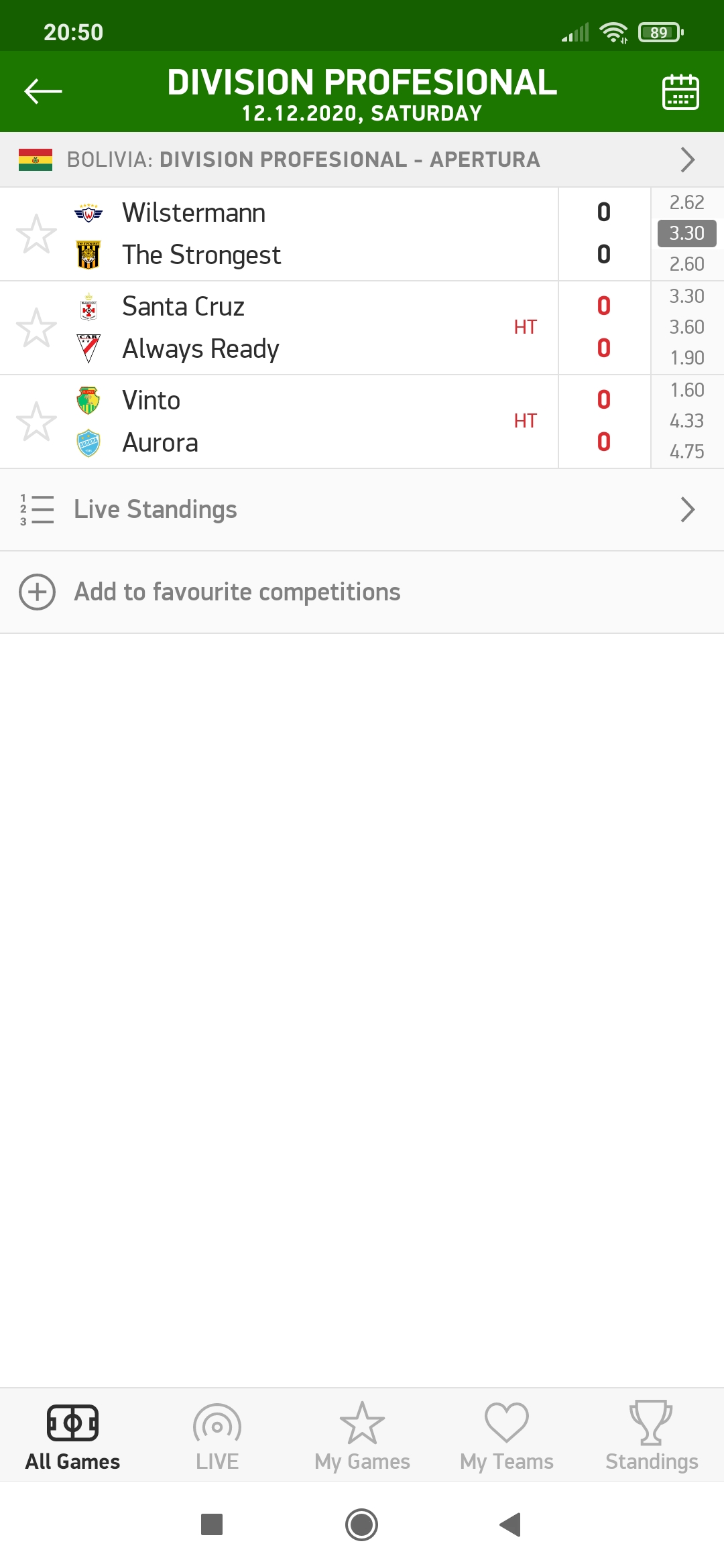The width and height of the screenshot is (724, 1568).
Task: Open the My Teams tab
Action: (x=507, y=1435)
